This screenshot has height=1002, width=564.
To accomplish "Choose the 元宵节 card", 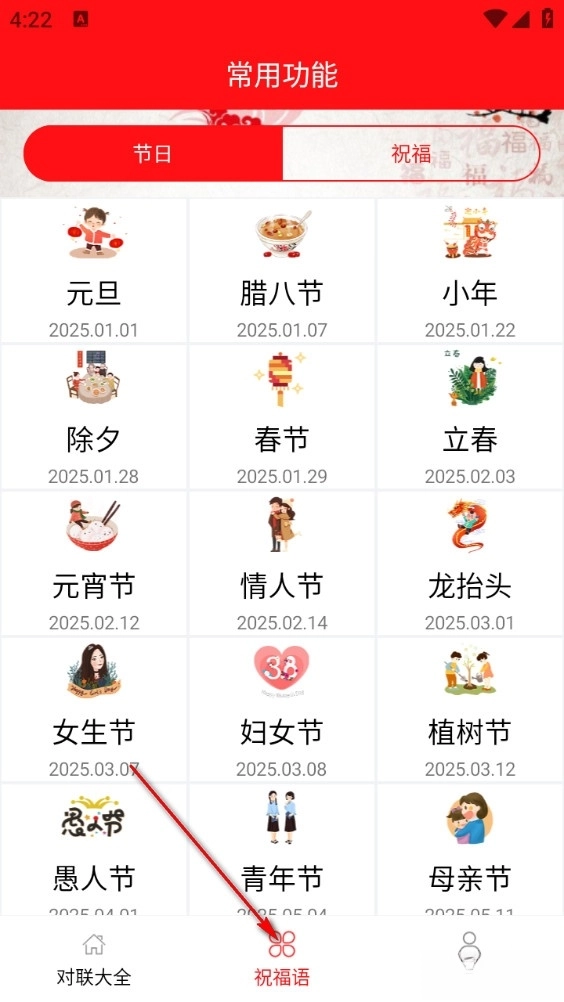I will point(94,563).
